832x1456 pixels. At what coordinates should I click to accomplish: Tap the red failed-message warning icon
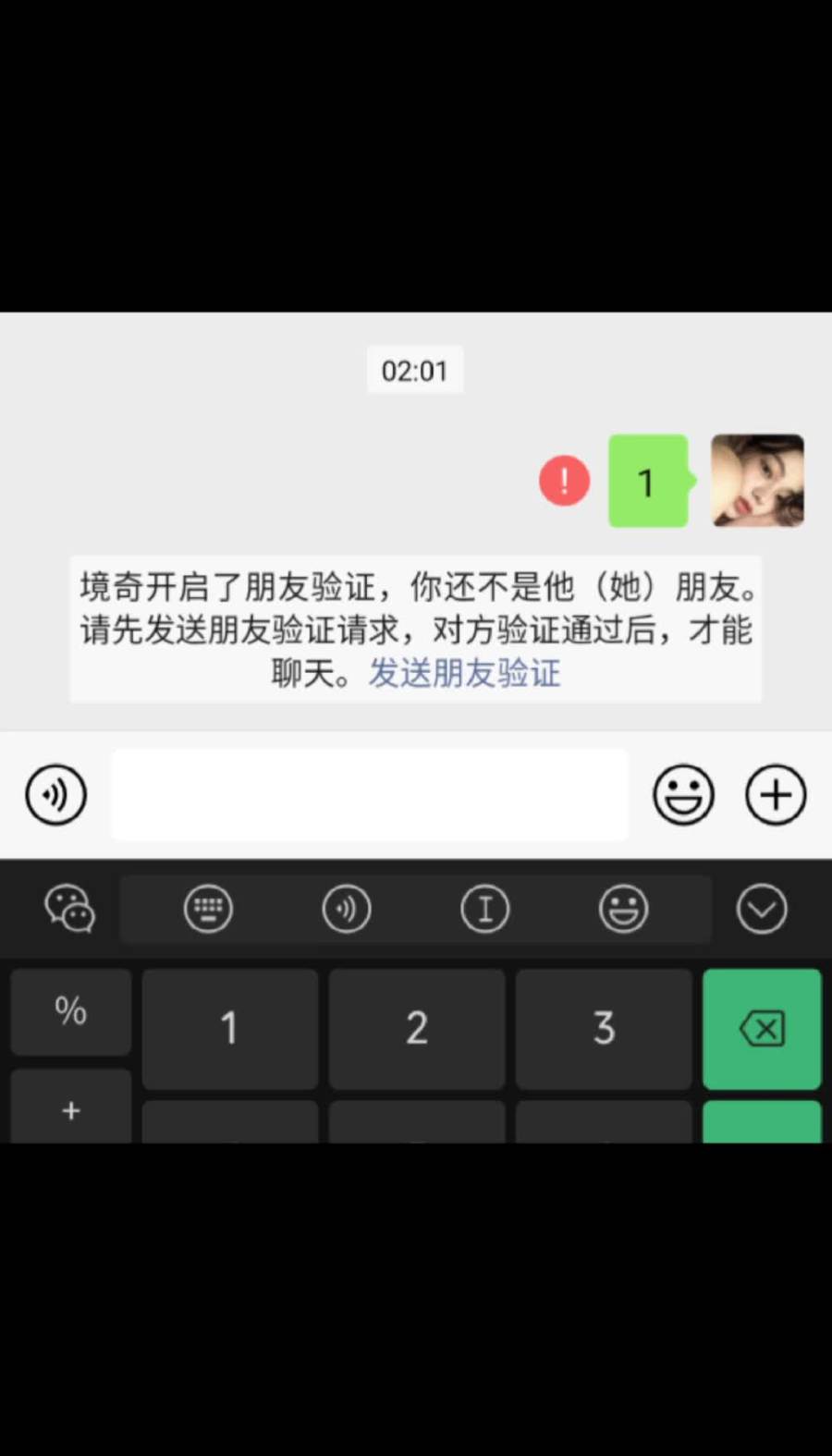(x=564, y=481)
